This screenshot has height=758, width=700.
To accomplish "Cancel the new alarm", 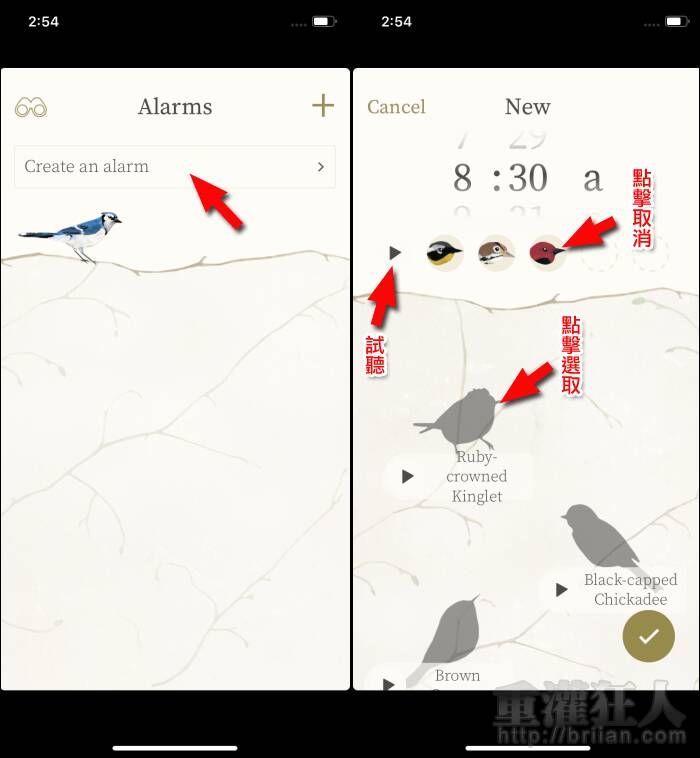I will click(396, 107).
